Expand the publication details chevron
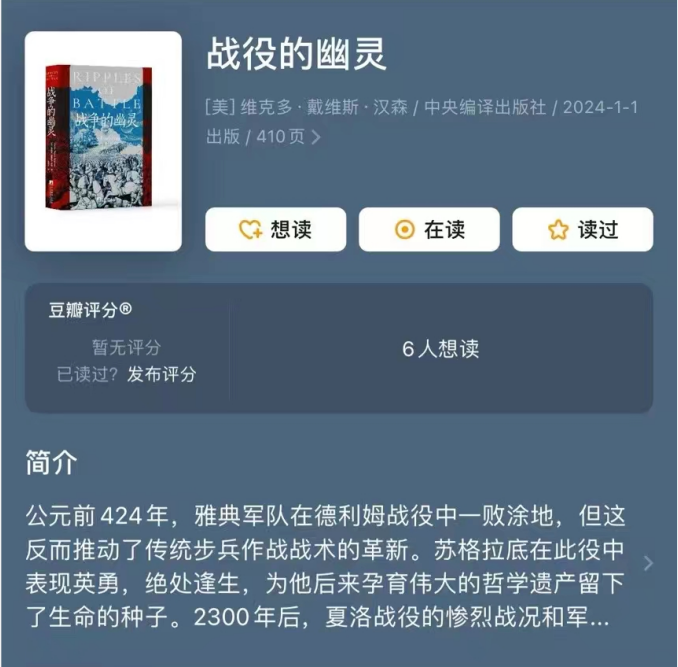678x667 pixels. [x=316, y=138]
